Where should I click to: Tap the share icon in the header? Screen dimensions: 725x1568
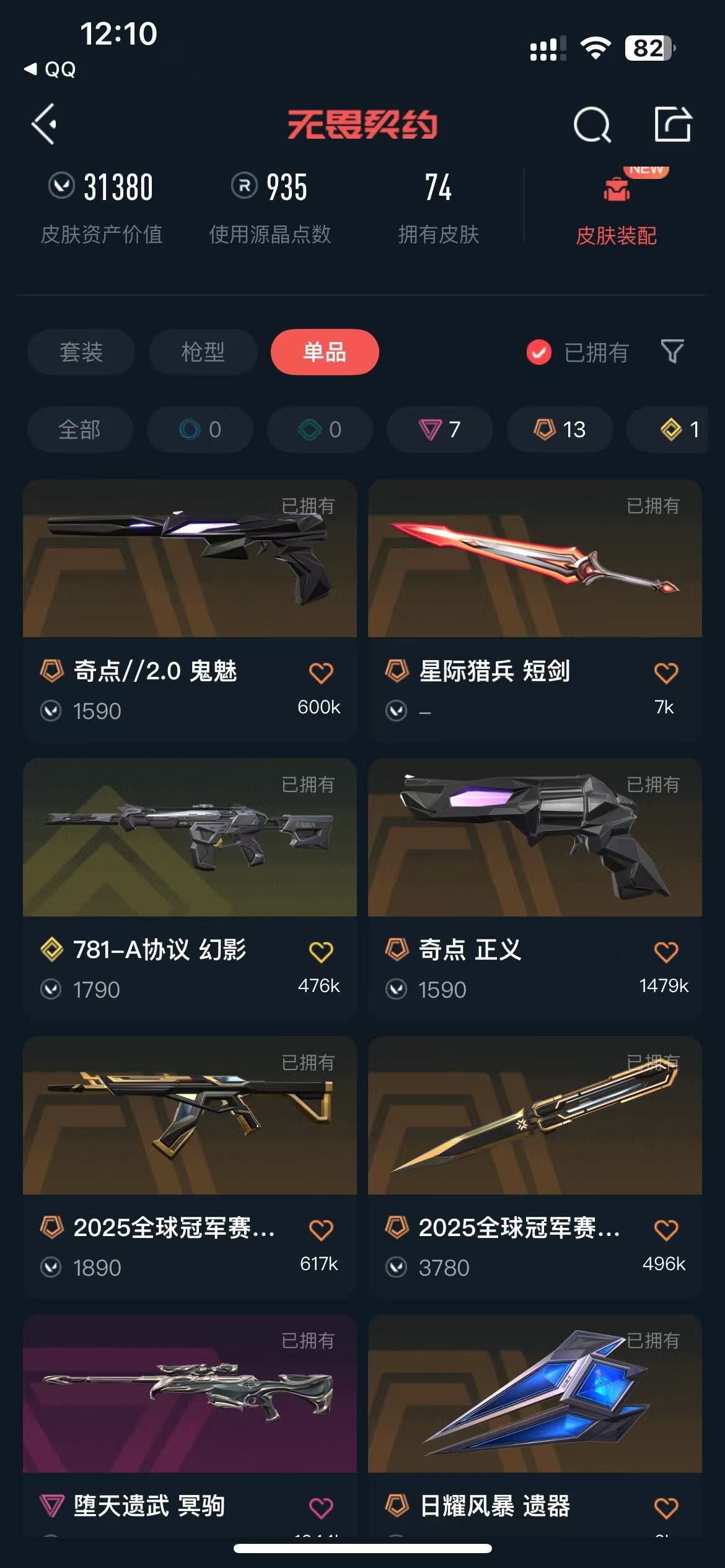point(673,124)
